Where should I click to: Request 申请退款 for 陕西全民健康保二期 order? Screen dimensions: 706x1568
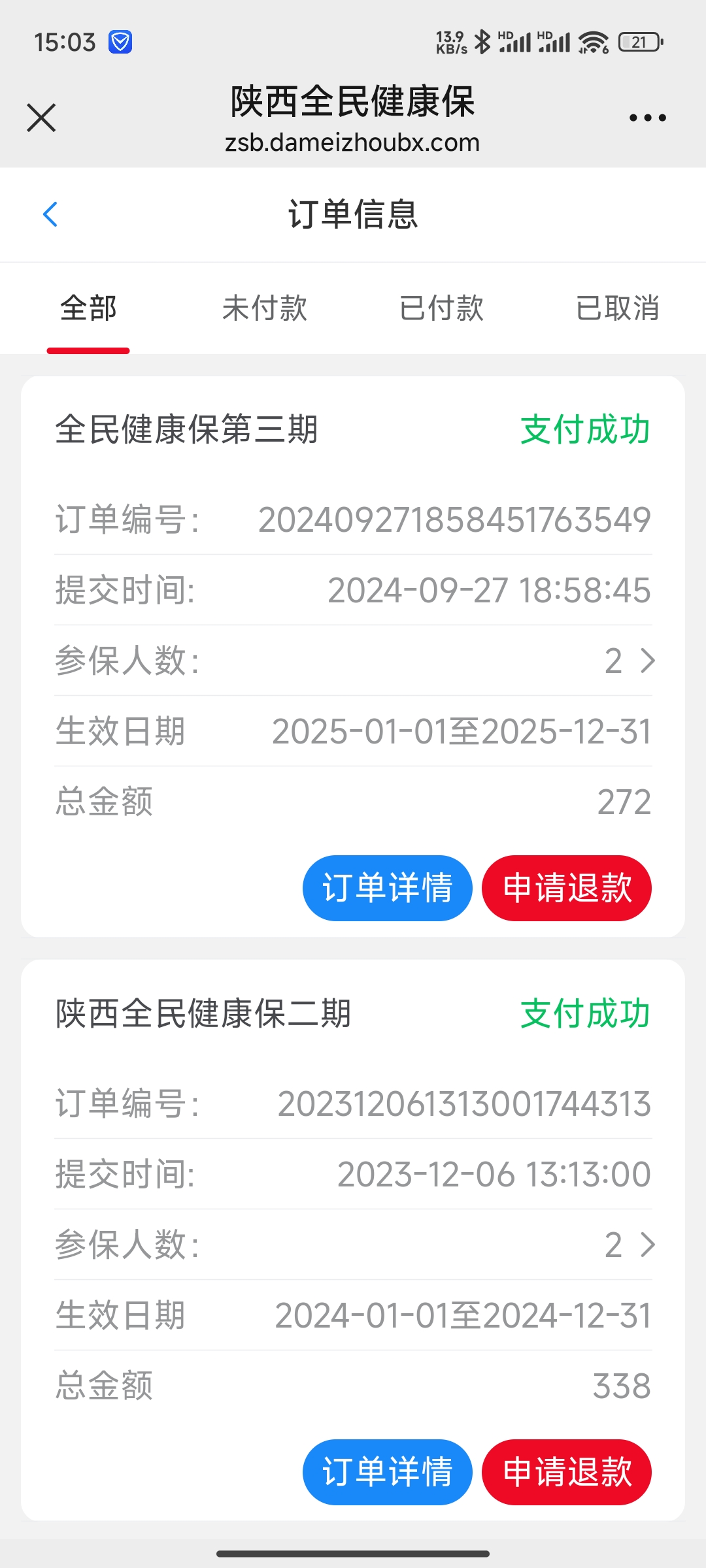click(x=567, y=1472)
